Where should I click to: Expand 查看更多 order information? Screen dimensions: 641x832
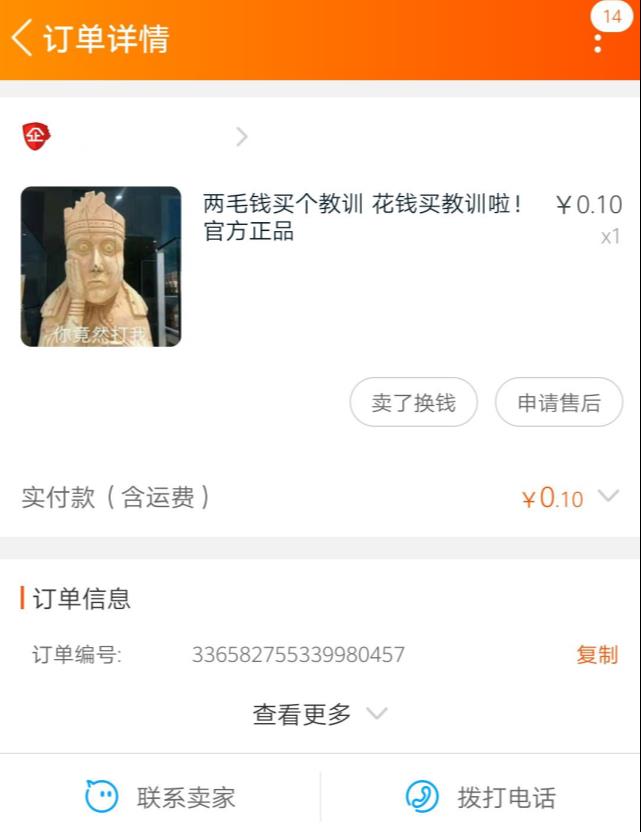click(x=319, y=714)
